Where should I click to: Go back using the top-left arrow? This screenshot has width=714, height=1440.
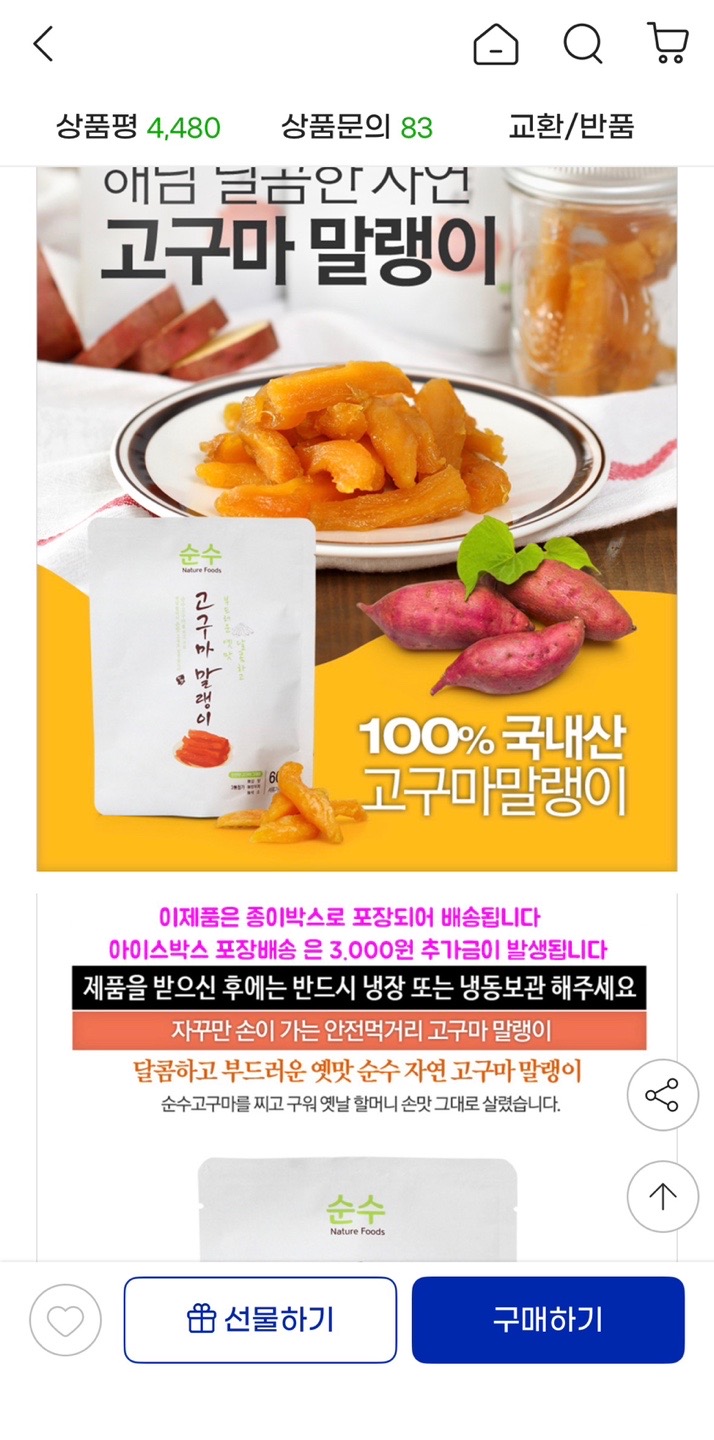42,44
